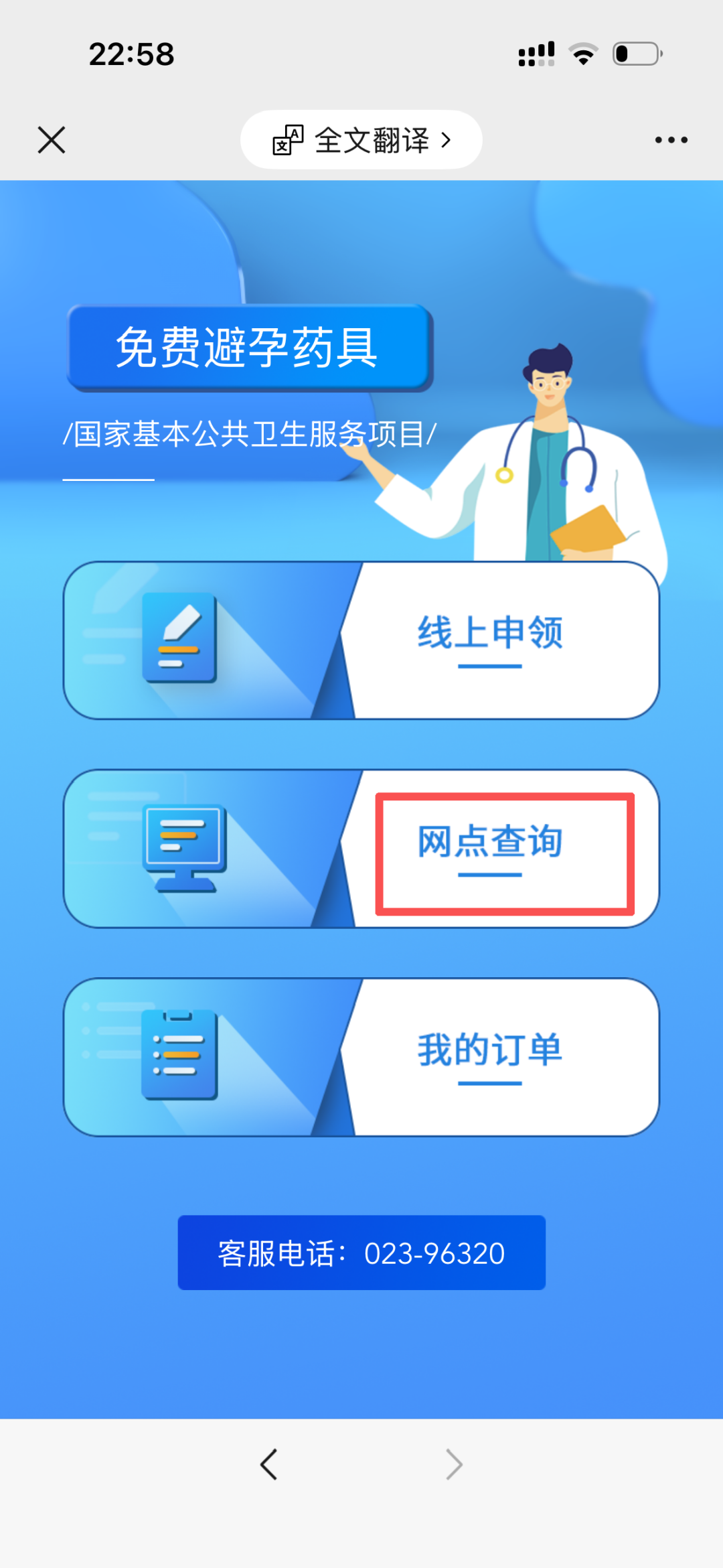The image size is (723, 1568).
Task: Open 全文翻译 full-text translation
Action: 361,140
